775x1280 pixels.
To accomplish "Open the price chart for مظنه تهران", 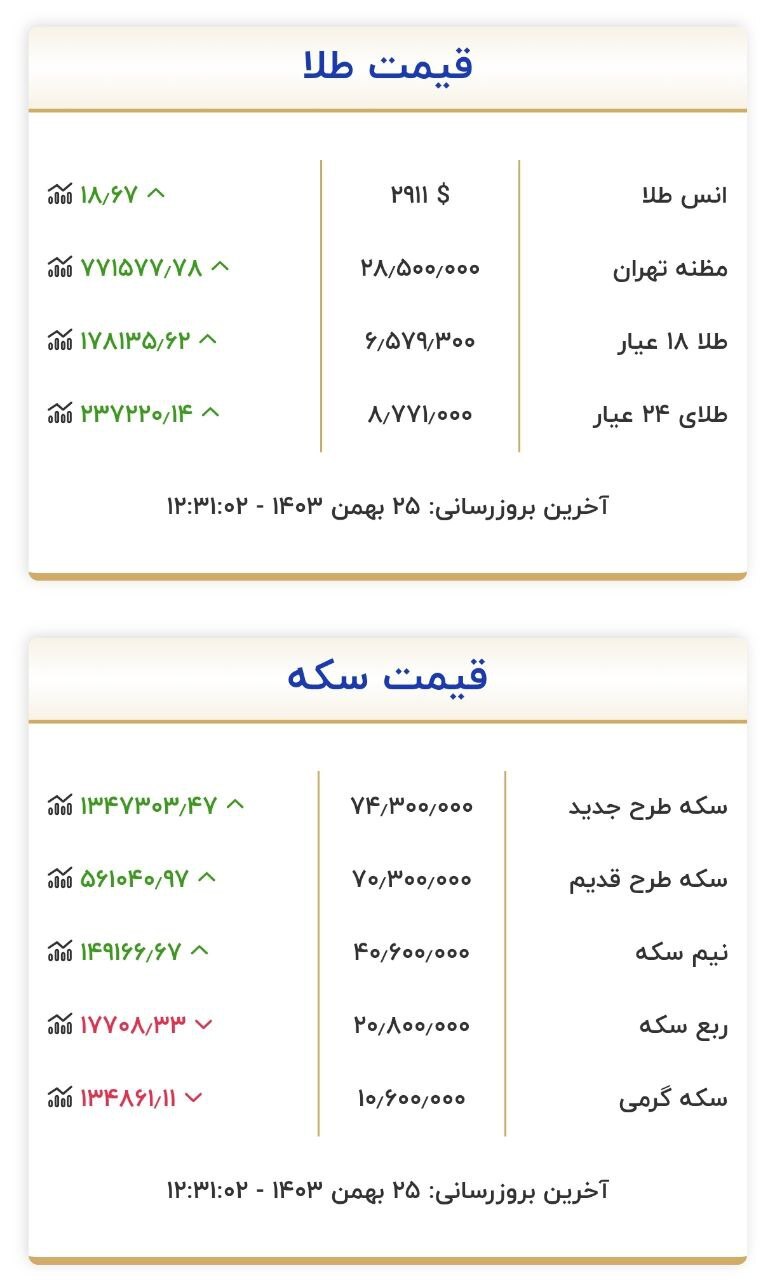I will (60, 267).
